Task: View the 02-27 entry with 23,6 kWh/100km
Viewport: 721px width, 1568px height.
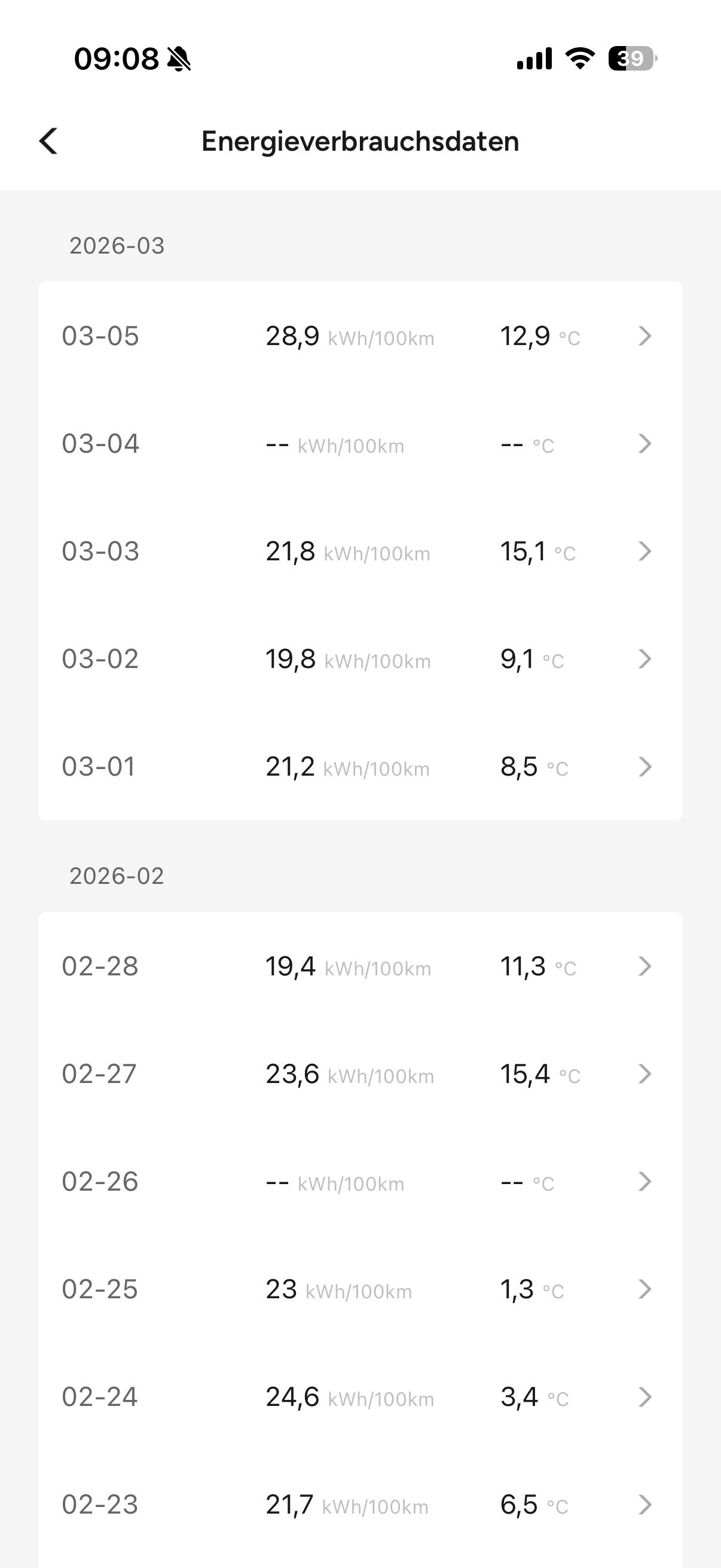Action: tap(359, 1075)
